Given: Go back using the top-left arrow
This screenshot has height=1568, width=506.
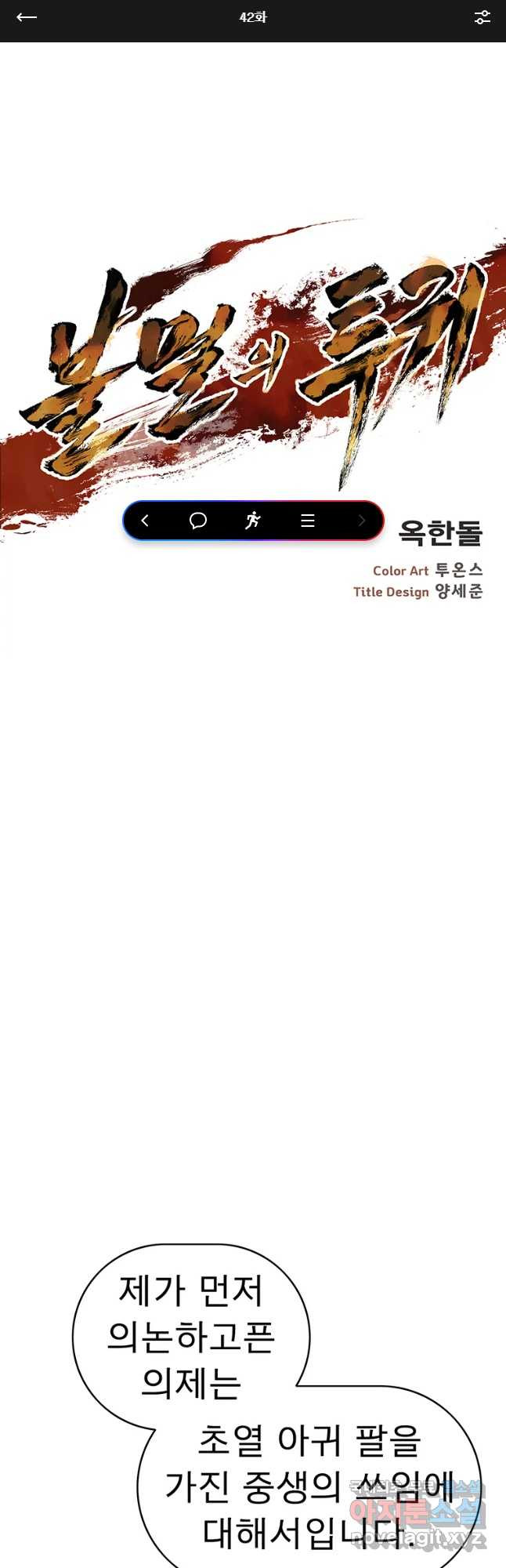Looking at the screenshot, I should pos(27,17).
